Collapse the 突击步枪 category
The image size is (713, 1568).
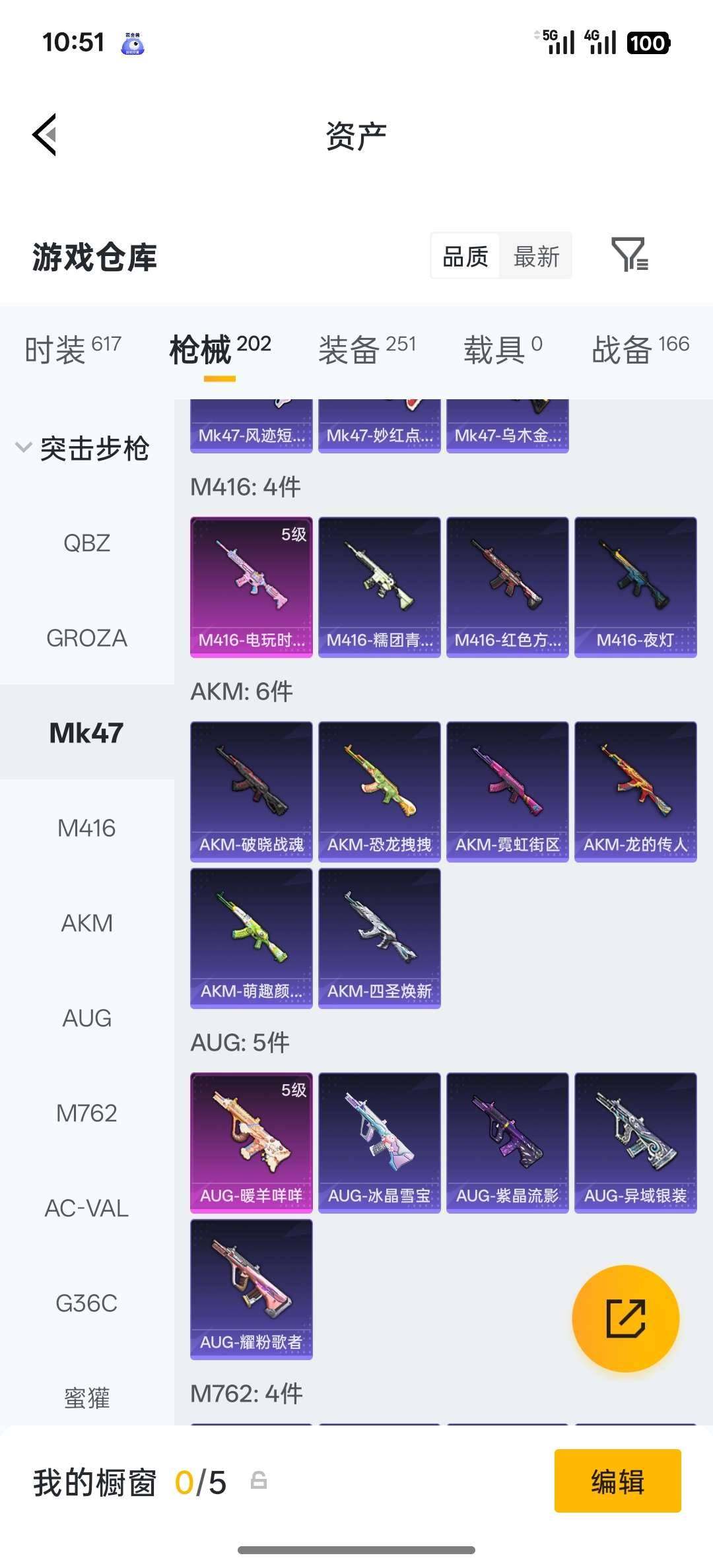(x=24, y=448)
